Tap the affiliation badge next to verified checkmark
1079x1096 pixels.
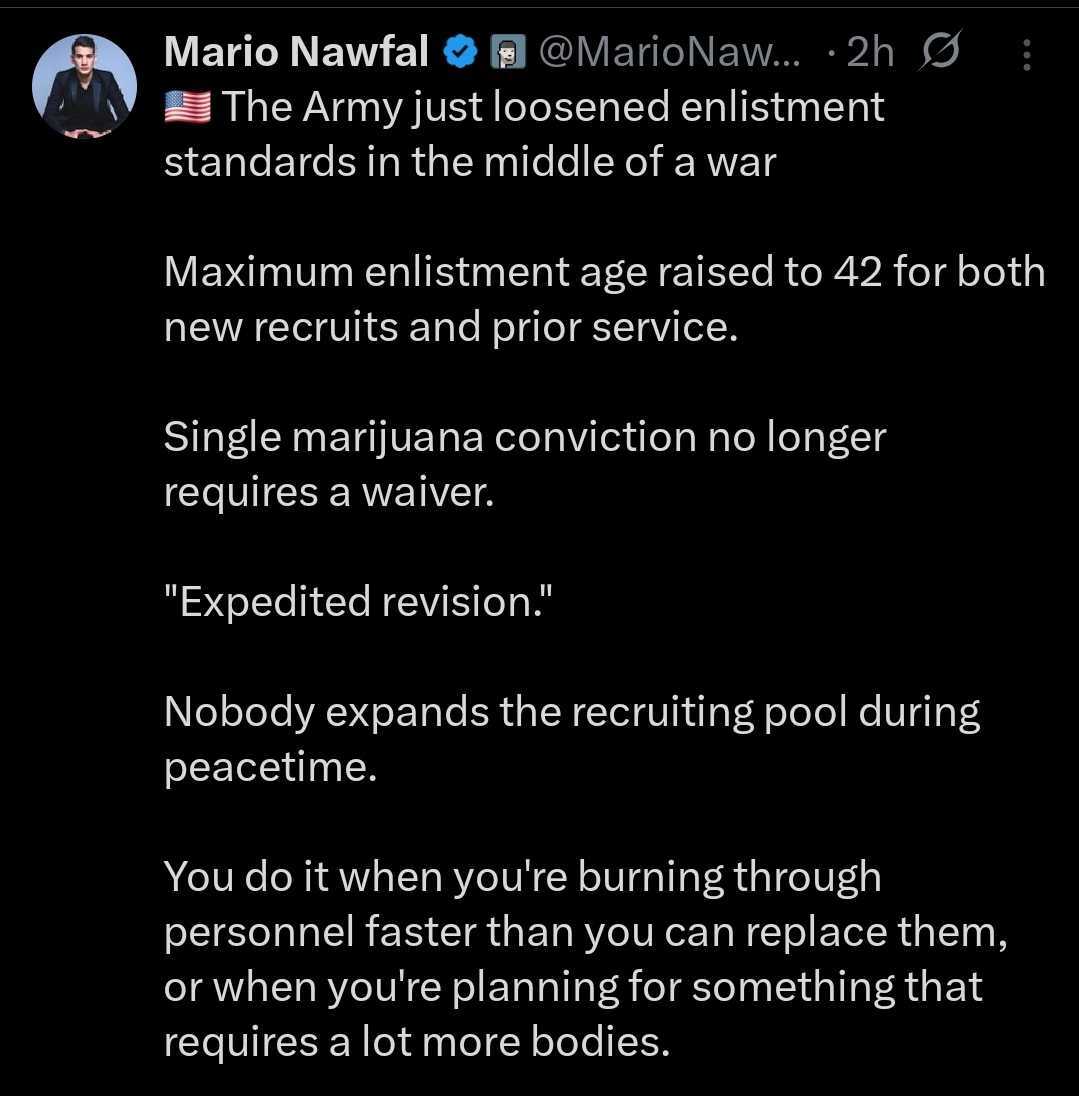pos(508,53)
